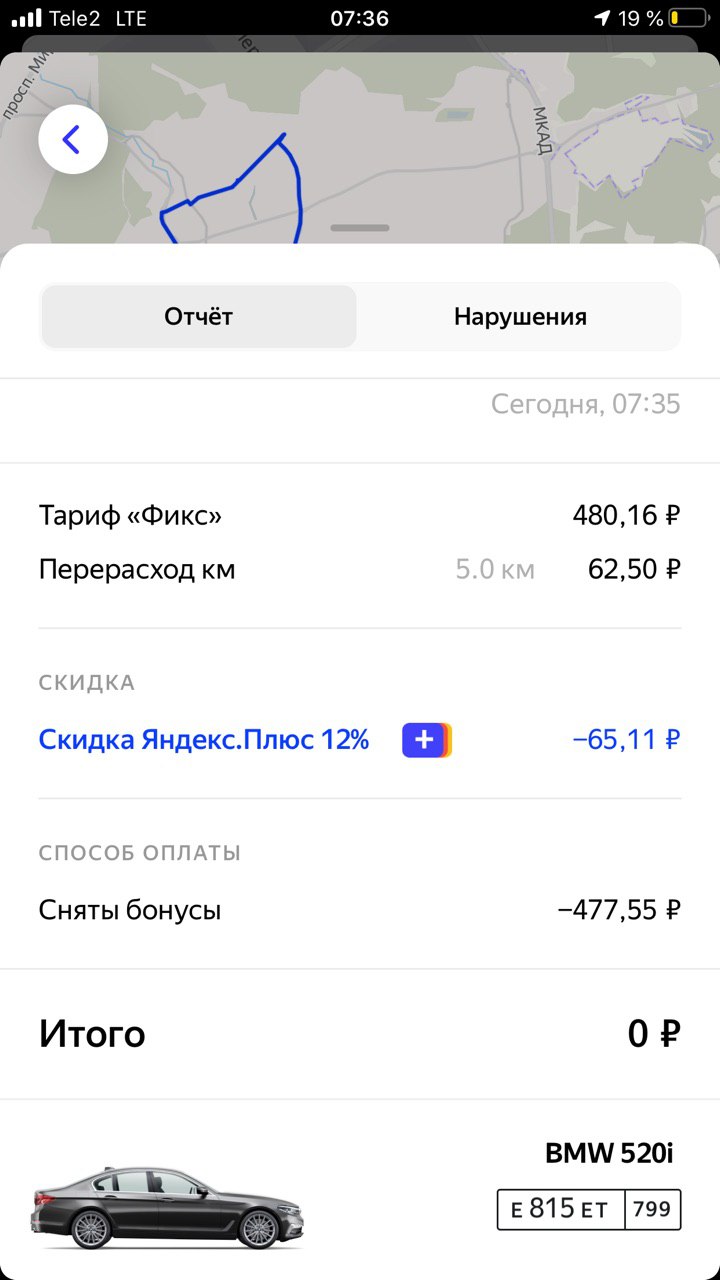Tap the sheet drag handle
This screenshot has width=720, height=1280.
pyautogui.click(x=360, y=228)
